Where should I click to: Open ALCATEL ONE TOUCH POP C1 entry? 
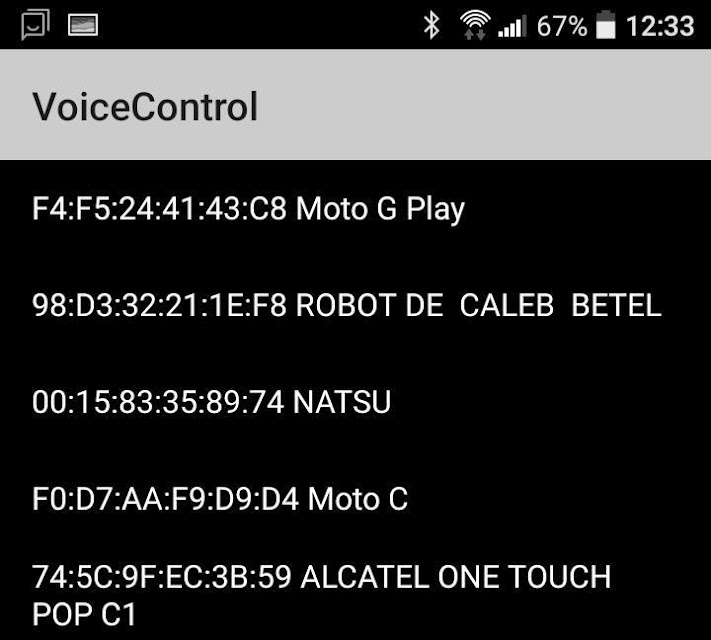pos(356,594)
